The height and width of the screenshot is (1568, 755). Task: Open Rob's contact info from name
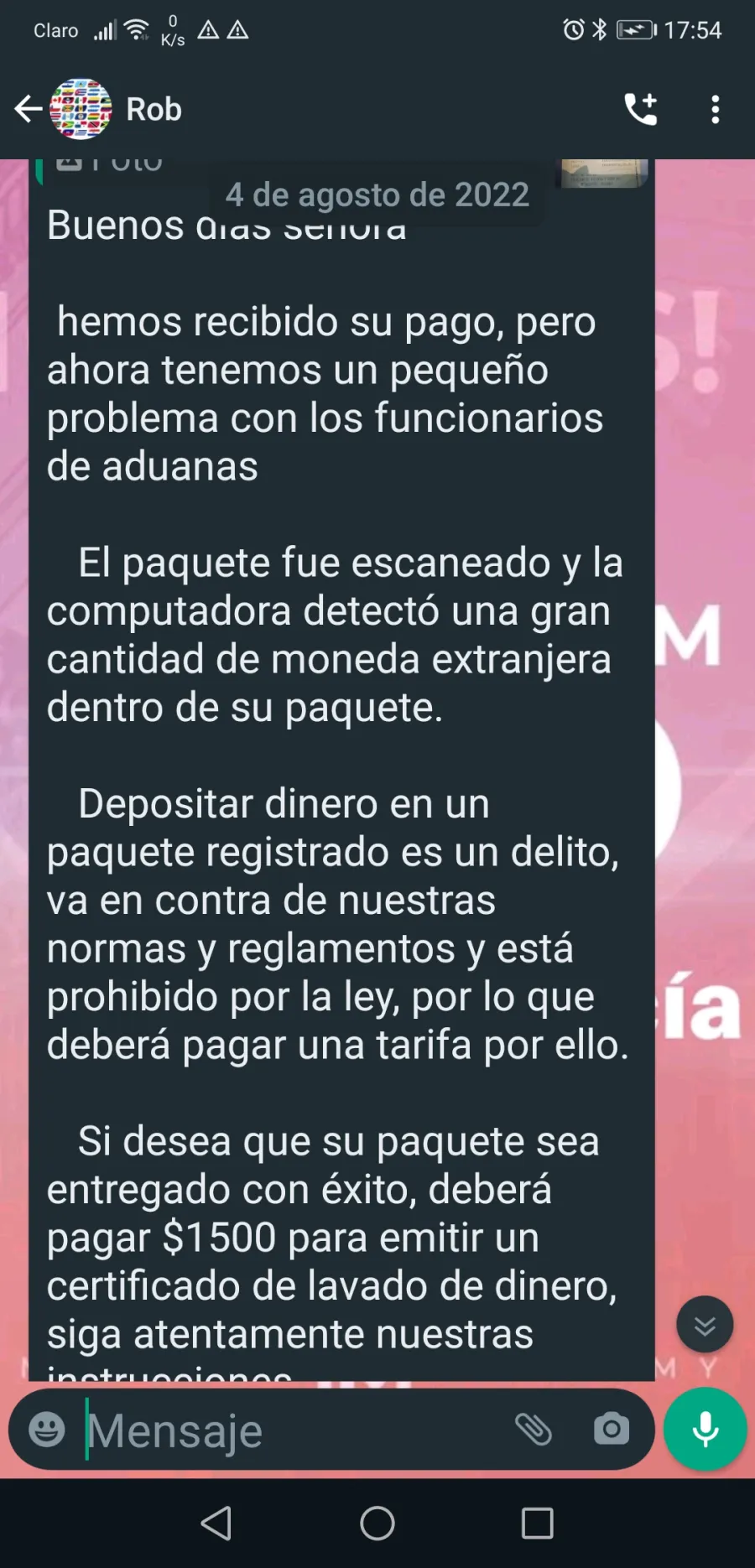click(x=154, y=109)
